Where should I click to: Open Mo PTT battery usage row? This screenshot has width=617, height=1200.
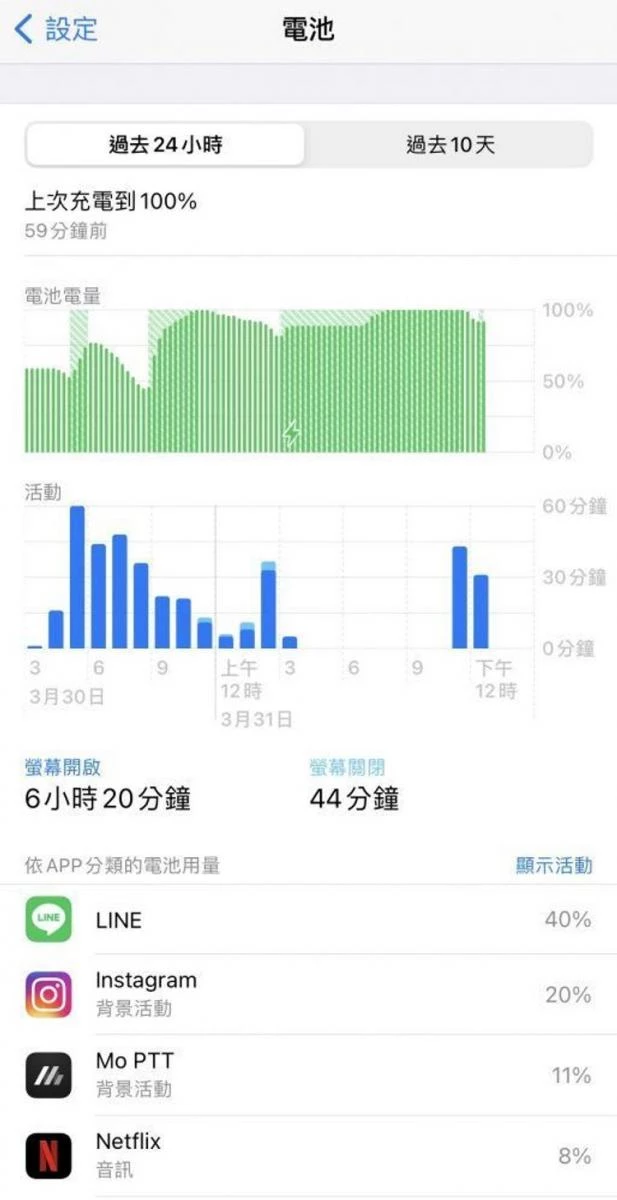click(x=308, y=1075)
